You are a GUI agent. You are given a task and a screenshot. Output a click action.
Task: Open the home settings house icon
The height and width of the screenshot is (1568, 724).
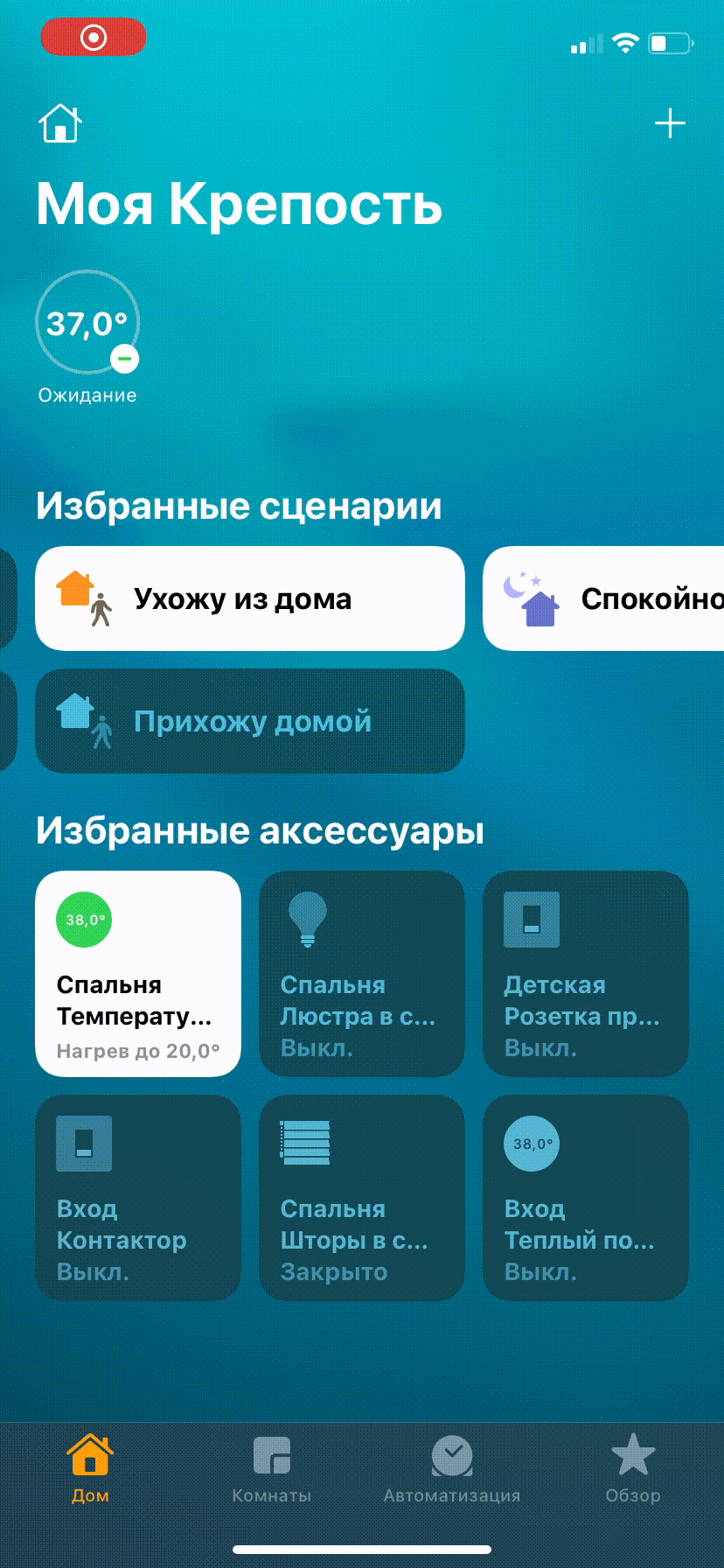60,123
